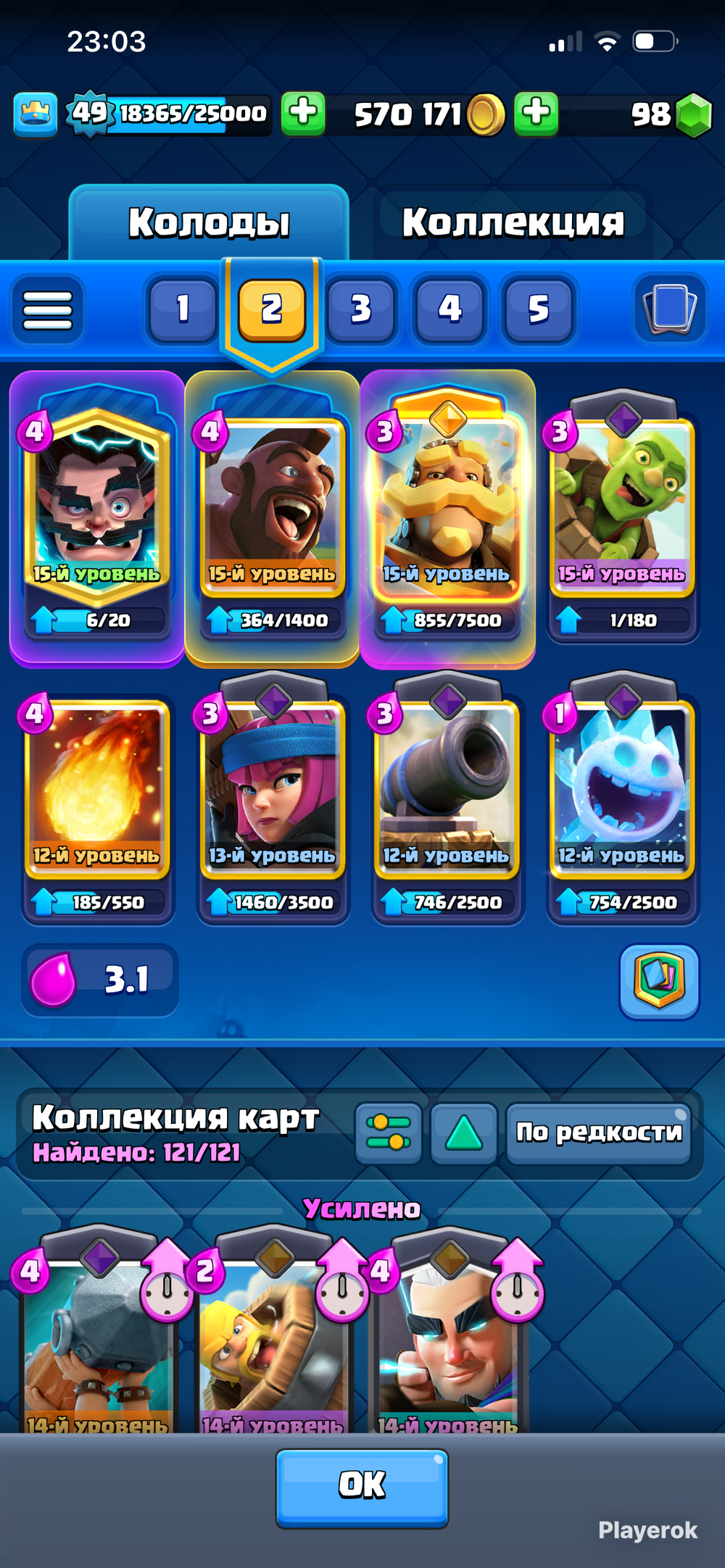Confirm with the OK button
Screen dimensions: 725x1568
point(362,1488)
